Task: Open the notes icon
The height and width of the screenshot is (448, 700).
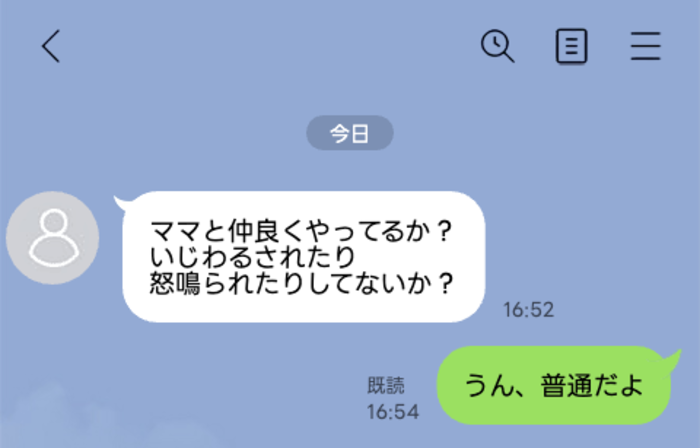Action: [571, 46]
